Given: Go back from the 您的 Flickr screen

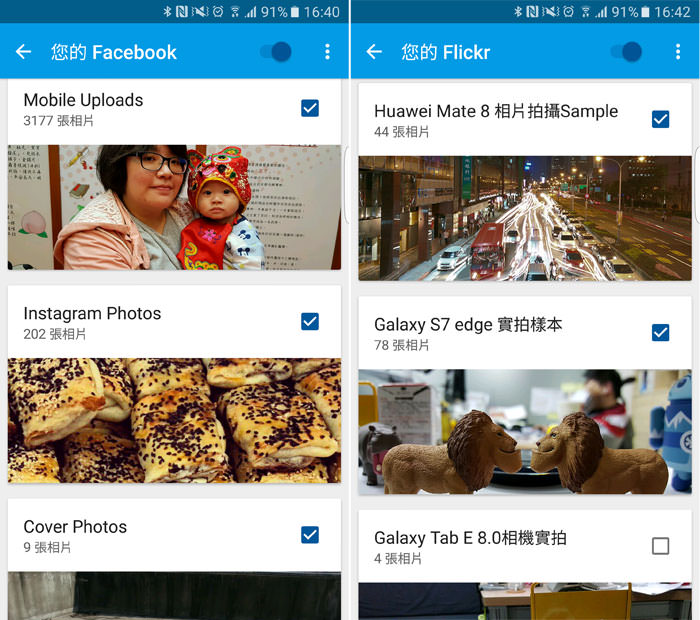Looking at the screenshot, I should (x=375, y=52).
